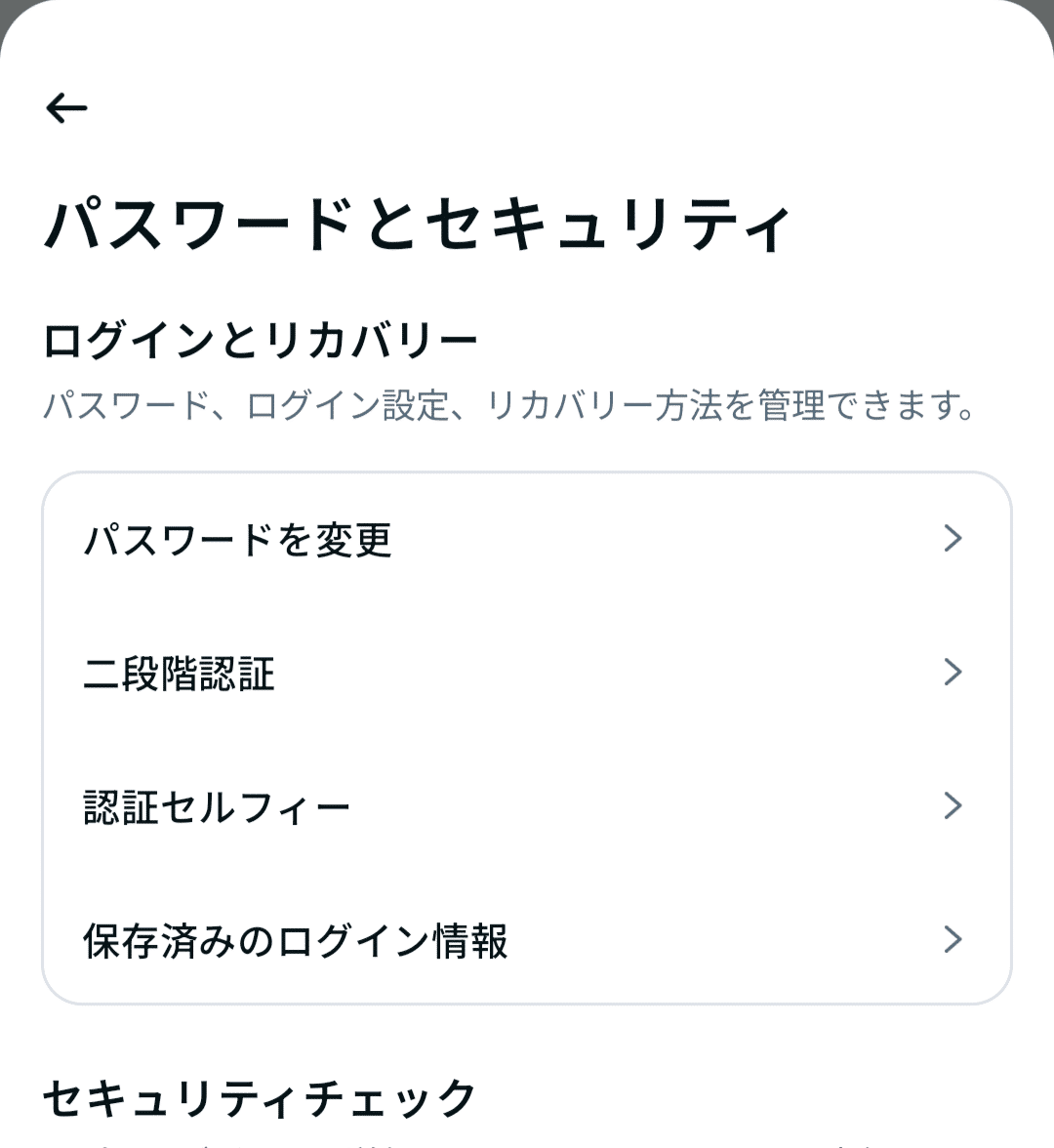Expand the chevron beside 二段階認証
This screenshot has height=1148, width=1054.
point(952,672)
